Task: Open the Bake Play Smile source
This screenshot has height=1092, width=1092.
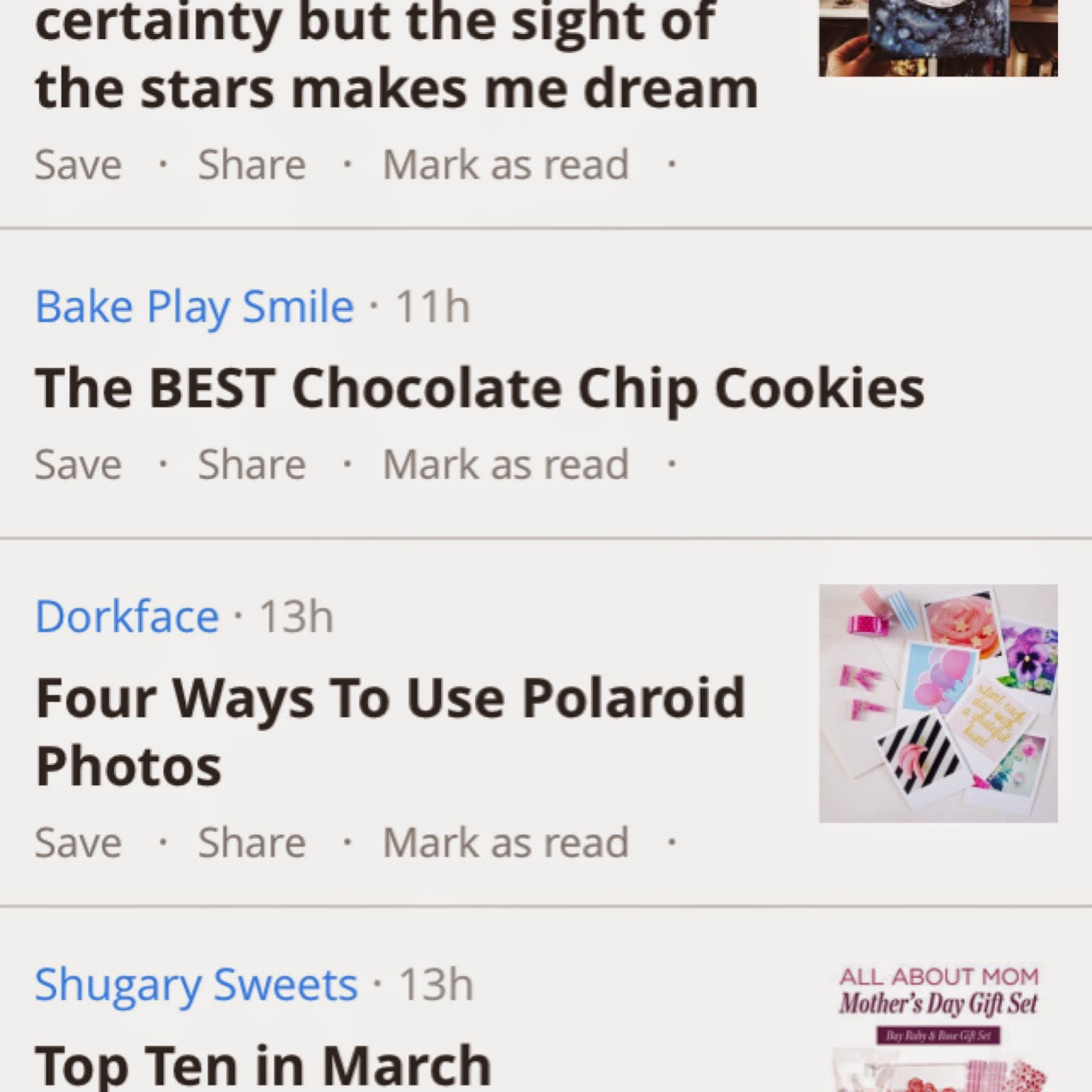Action: pos(194,306)
